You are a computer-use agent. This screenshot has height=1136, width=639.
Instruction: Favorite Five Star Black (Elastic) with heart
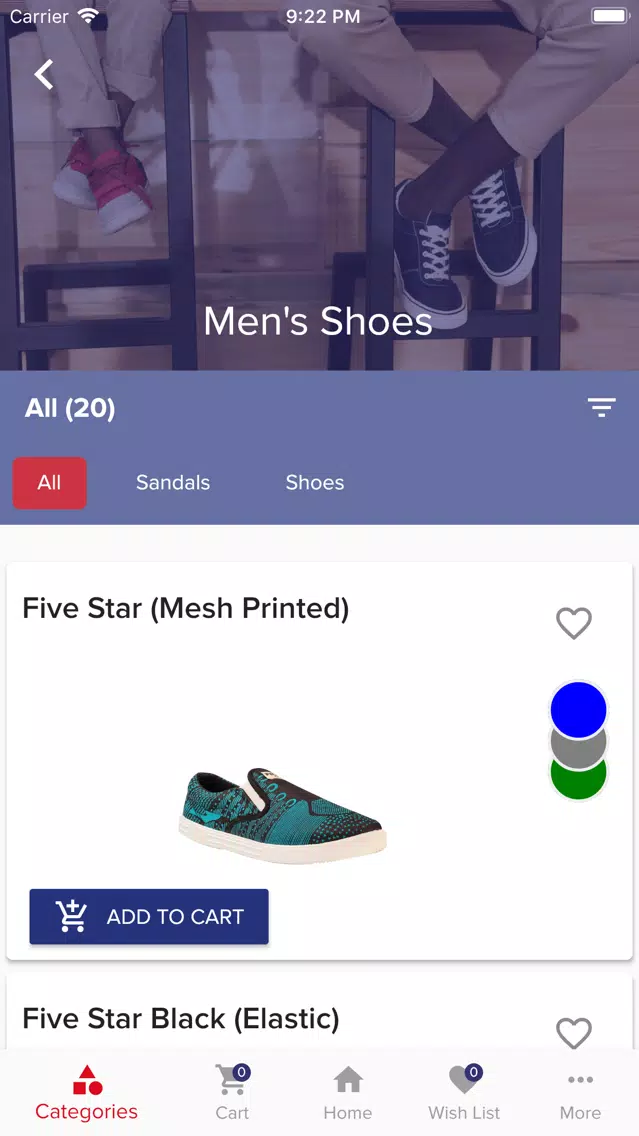click(x=574, y=1032)
